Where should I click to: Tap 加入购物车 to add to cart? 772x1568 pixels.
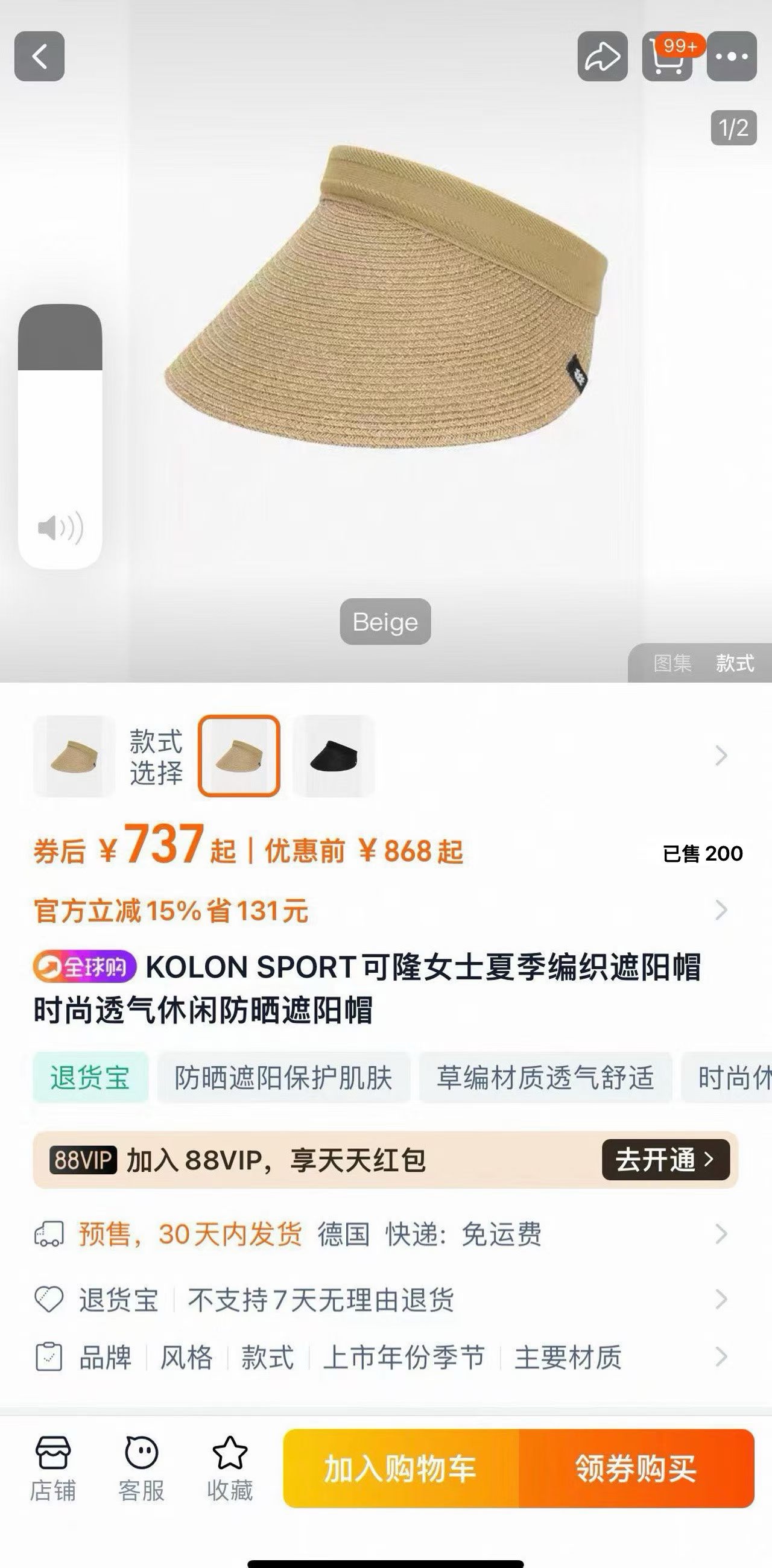(x=400, y=1468)
